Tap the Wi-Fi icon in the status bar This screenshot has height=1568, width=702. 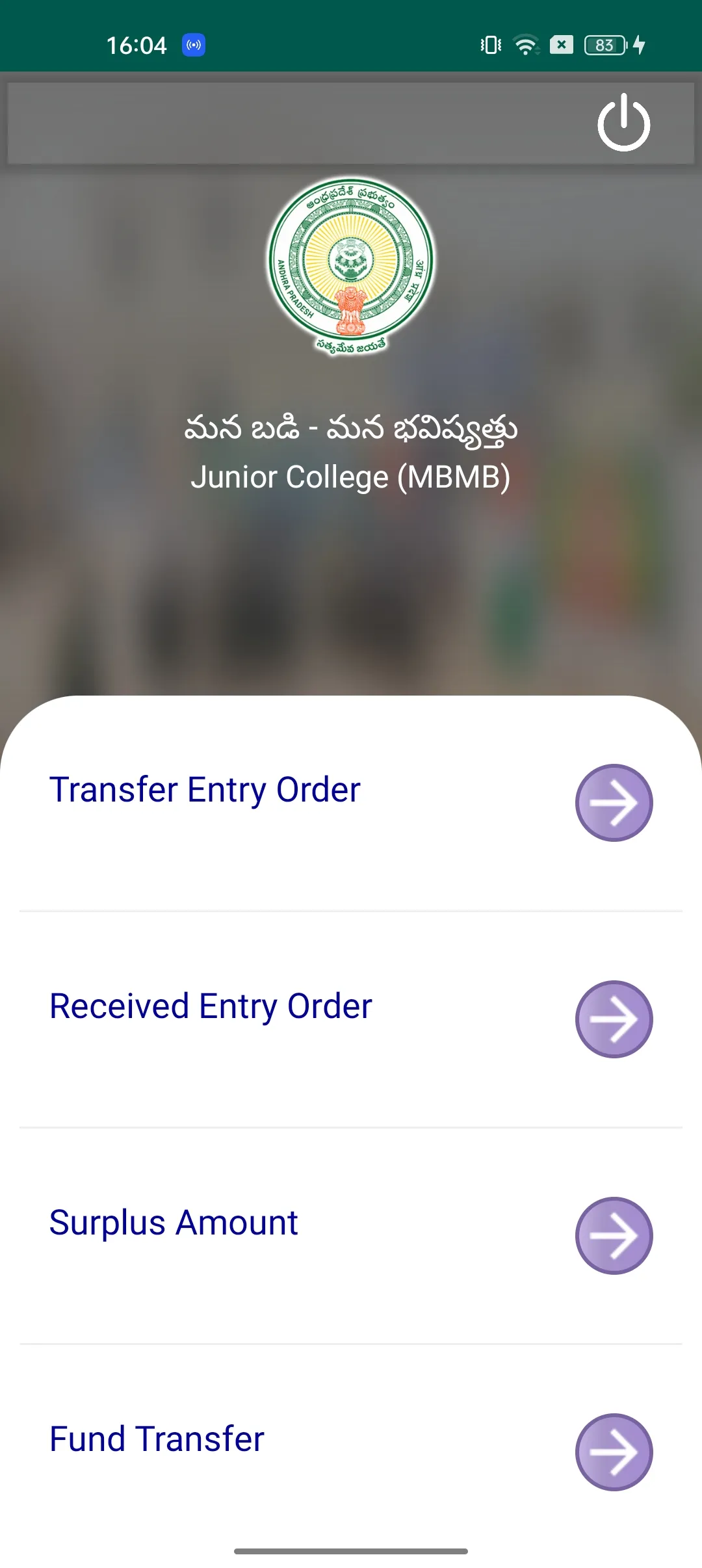click(525, 45)
